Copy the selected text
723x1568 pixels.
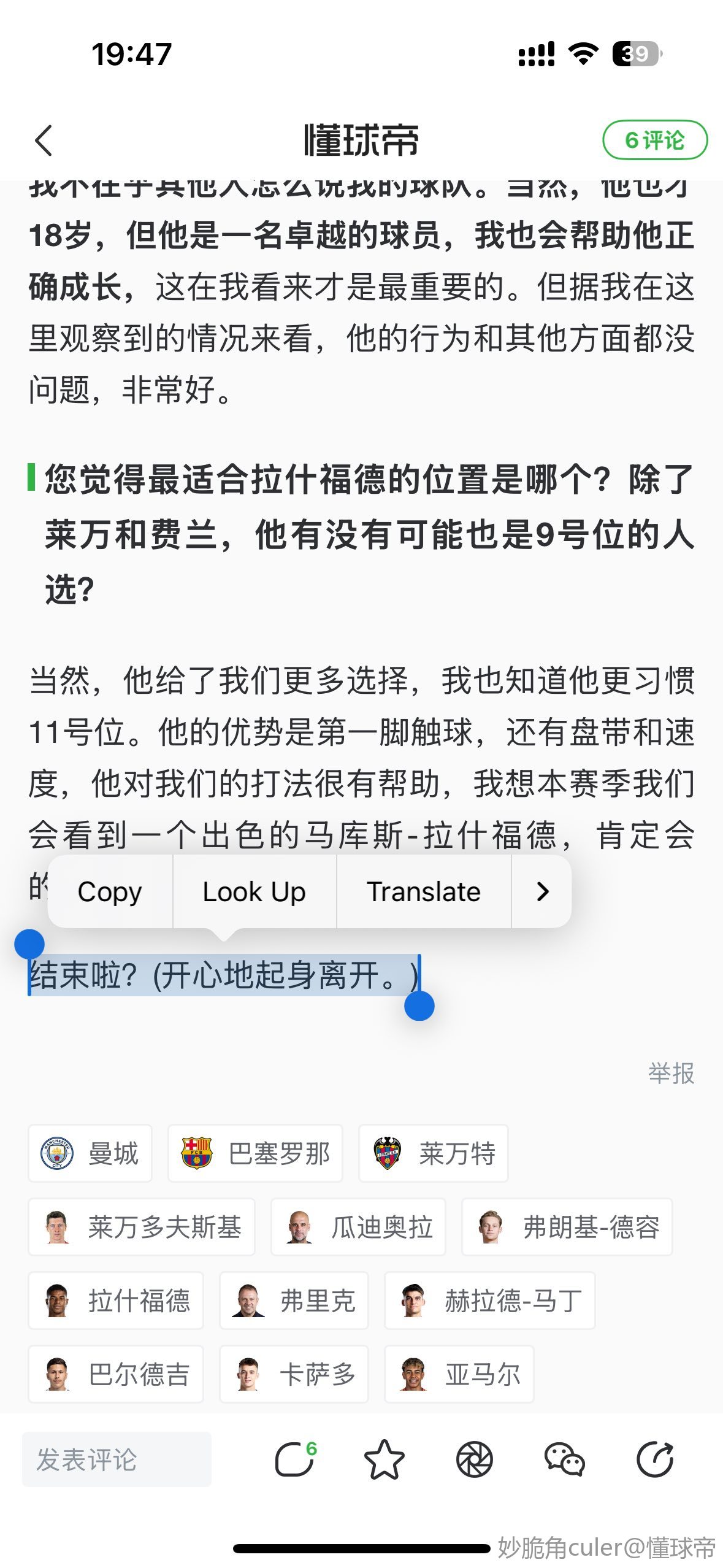[x=110, y=891]
